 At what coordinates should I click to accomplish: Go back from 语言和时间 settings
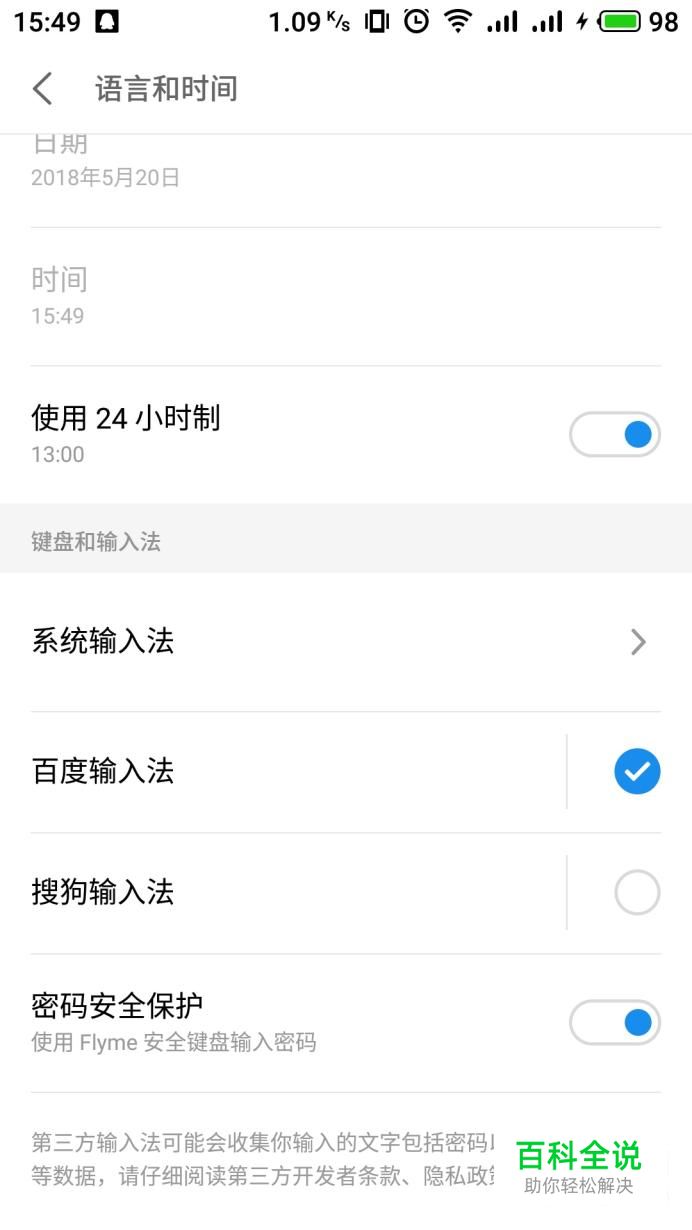[x=42, y=89]
